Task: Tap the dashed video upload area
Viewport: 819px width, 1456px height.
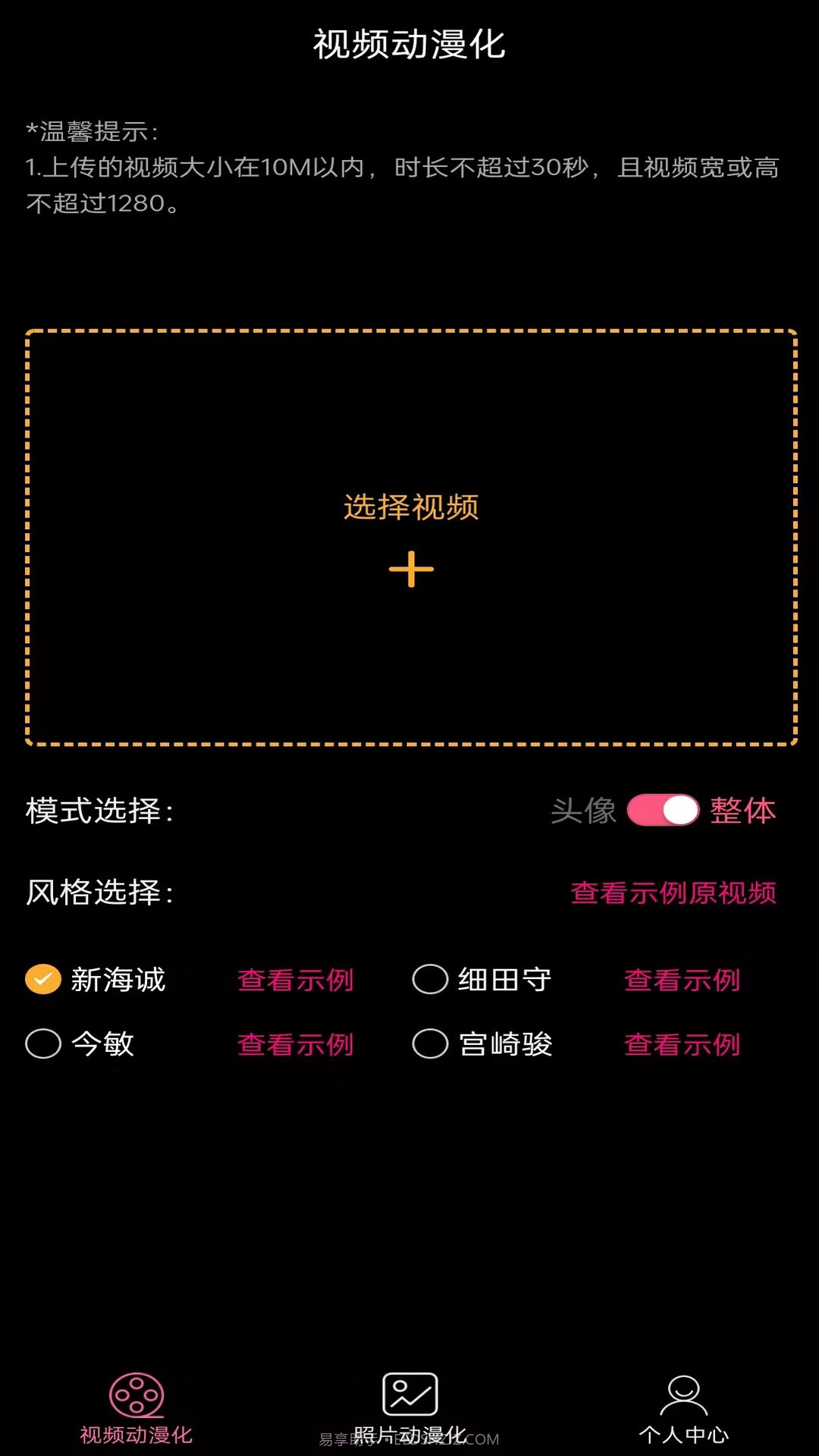Action: coord(410,538)
